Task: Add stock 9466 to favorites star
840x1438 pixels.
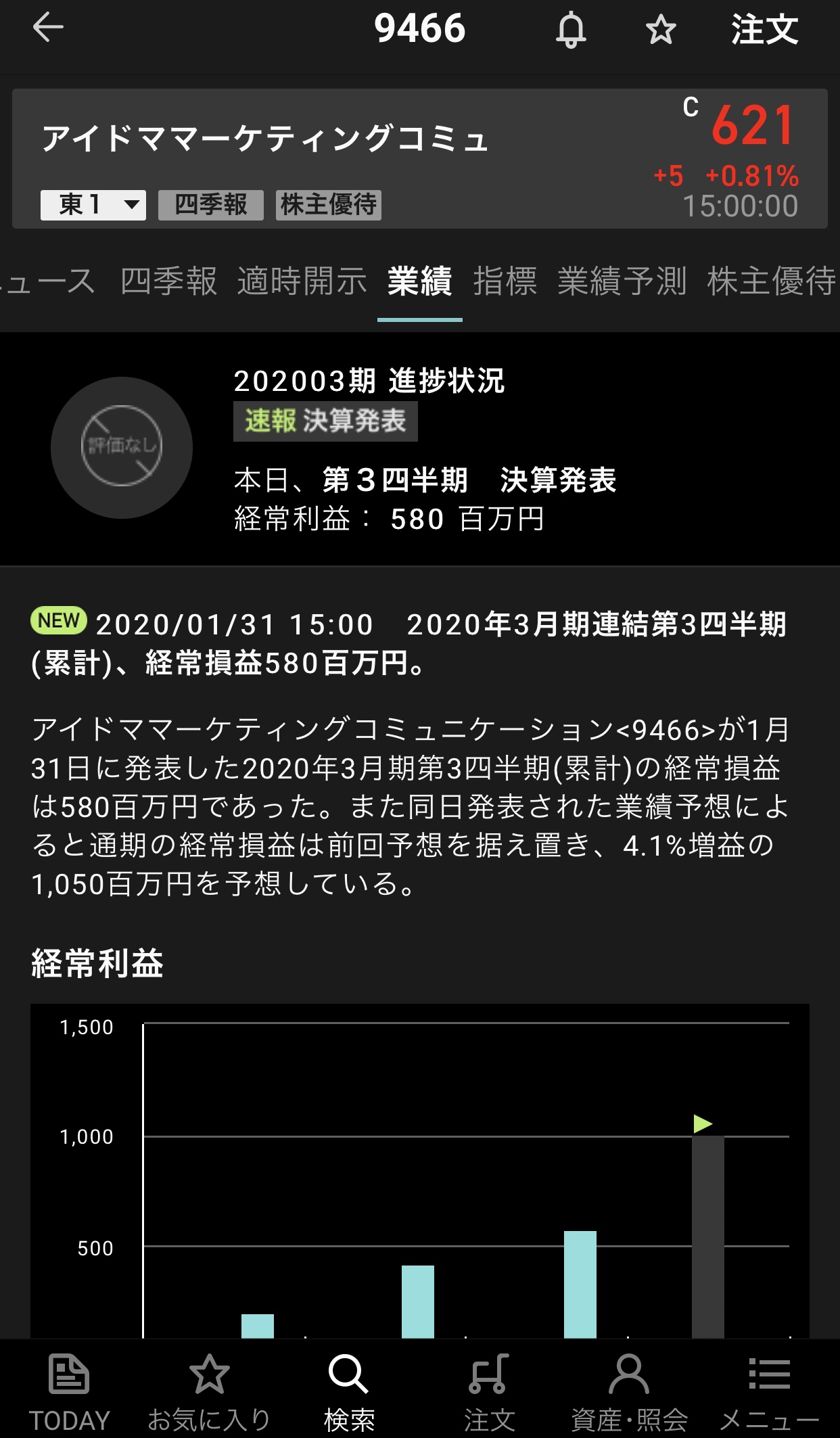Action: [660, 30]
